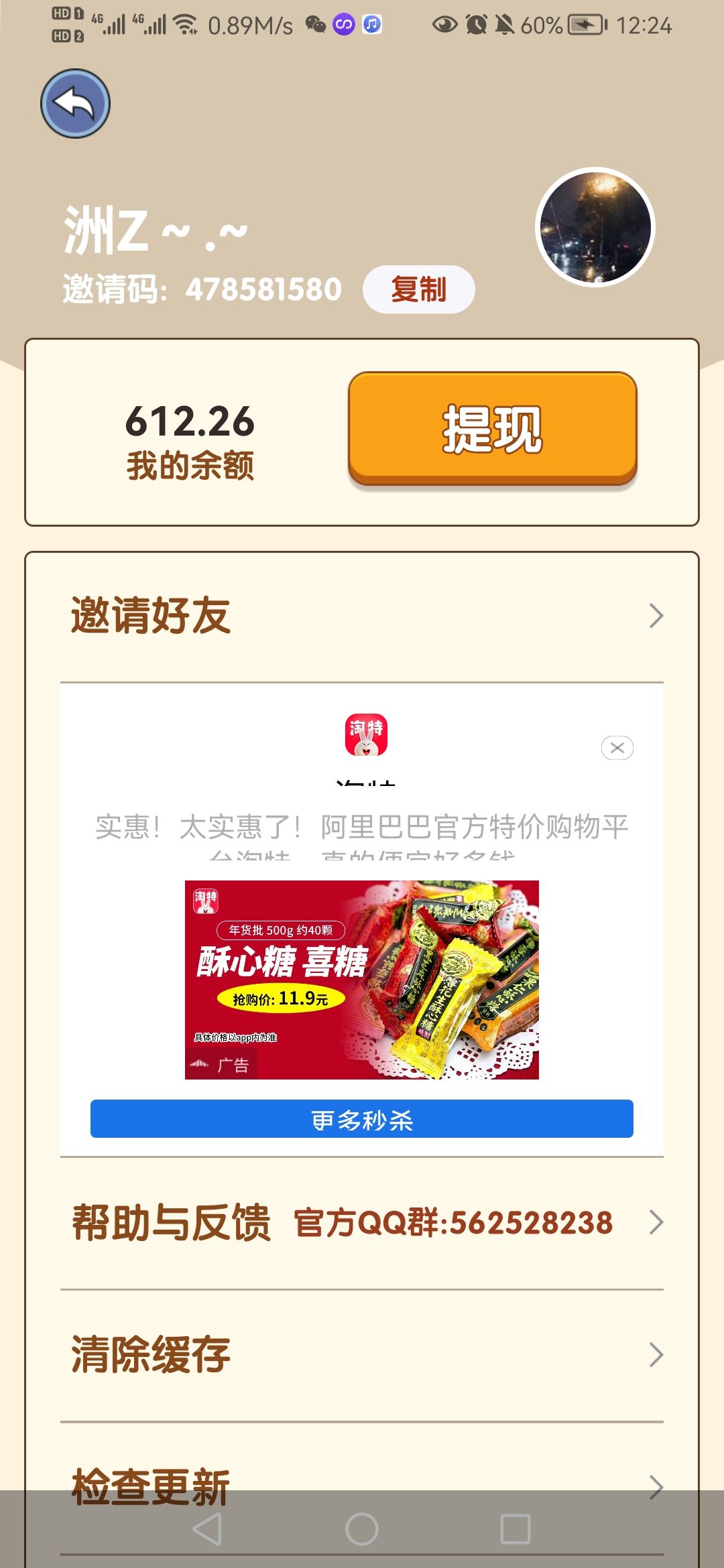Screen dimensions: 724x1568
Task: Go to the system home screen
Action: click(362, 1529)
